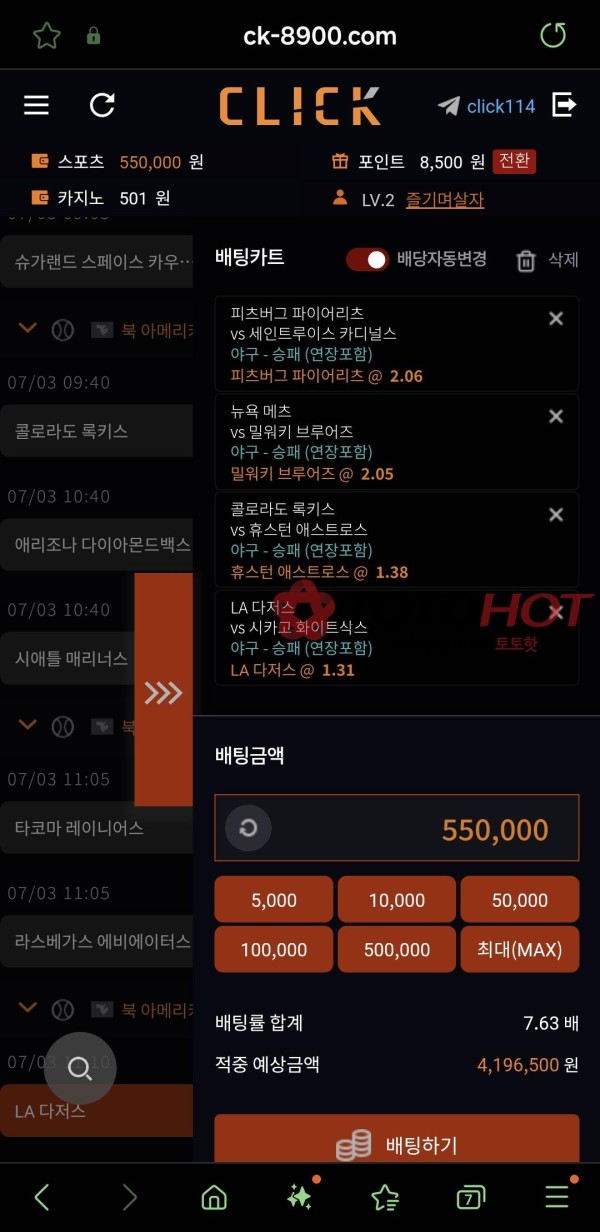Refresh the page via header reload icon
600x1232 pixels.
102,105
